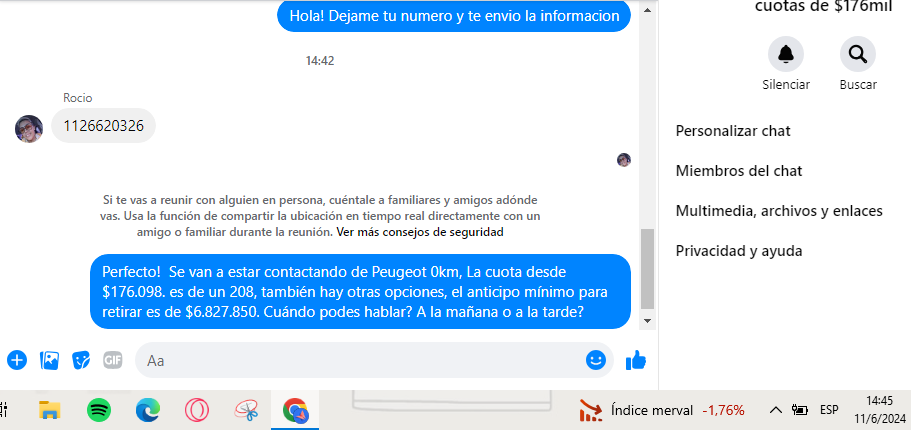Click the scrollbar down arrow in chat
Image resolution: width=911 pixels, height=430 pixels.
click(x=647, y=321)
